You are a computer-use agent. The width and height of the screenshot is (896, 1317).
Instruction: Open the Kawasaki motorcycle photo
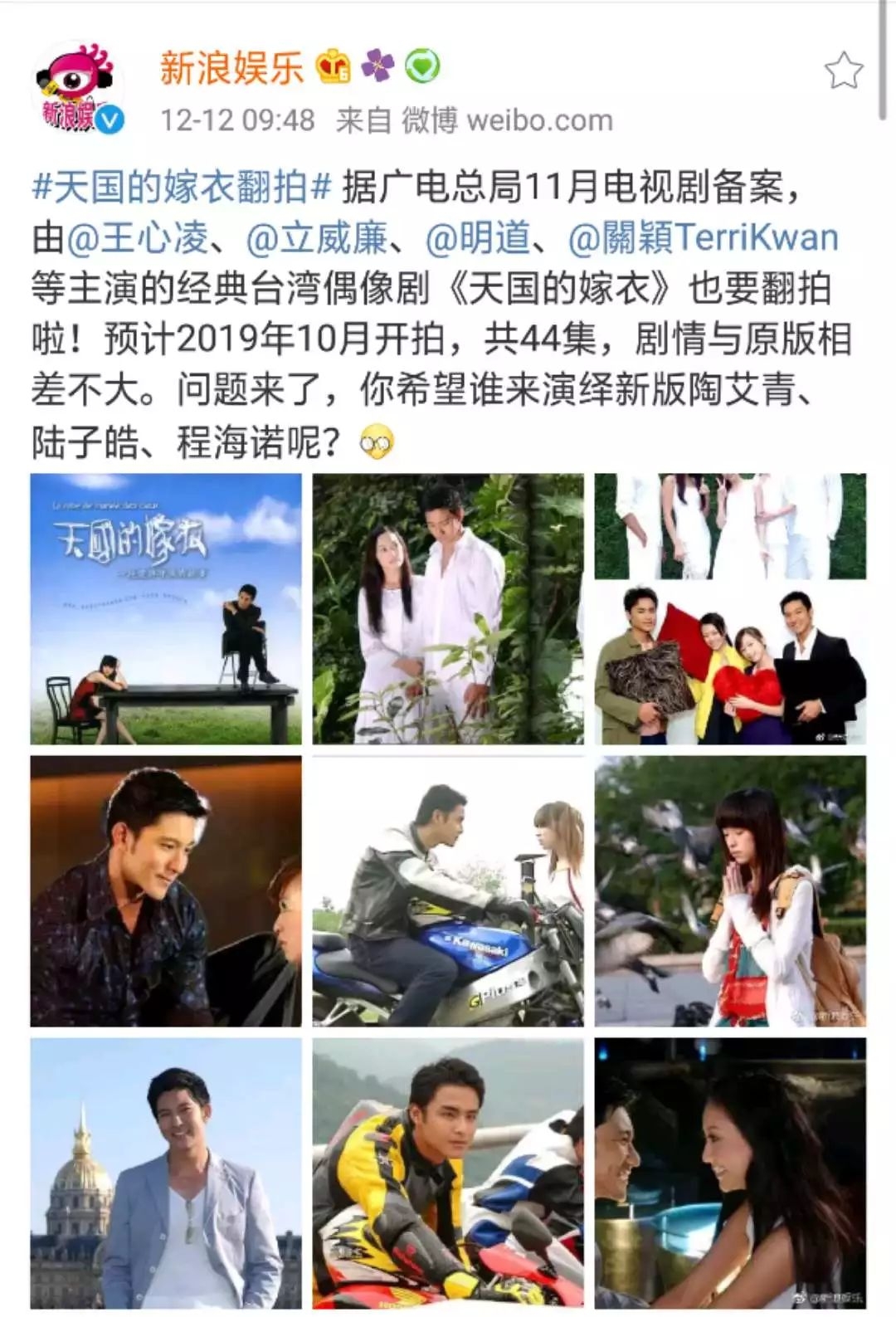448,890
